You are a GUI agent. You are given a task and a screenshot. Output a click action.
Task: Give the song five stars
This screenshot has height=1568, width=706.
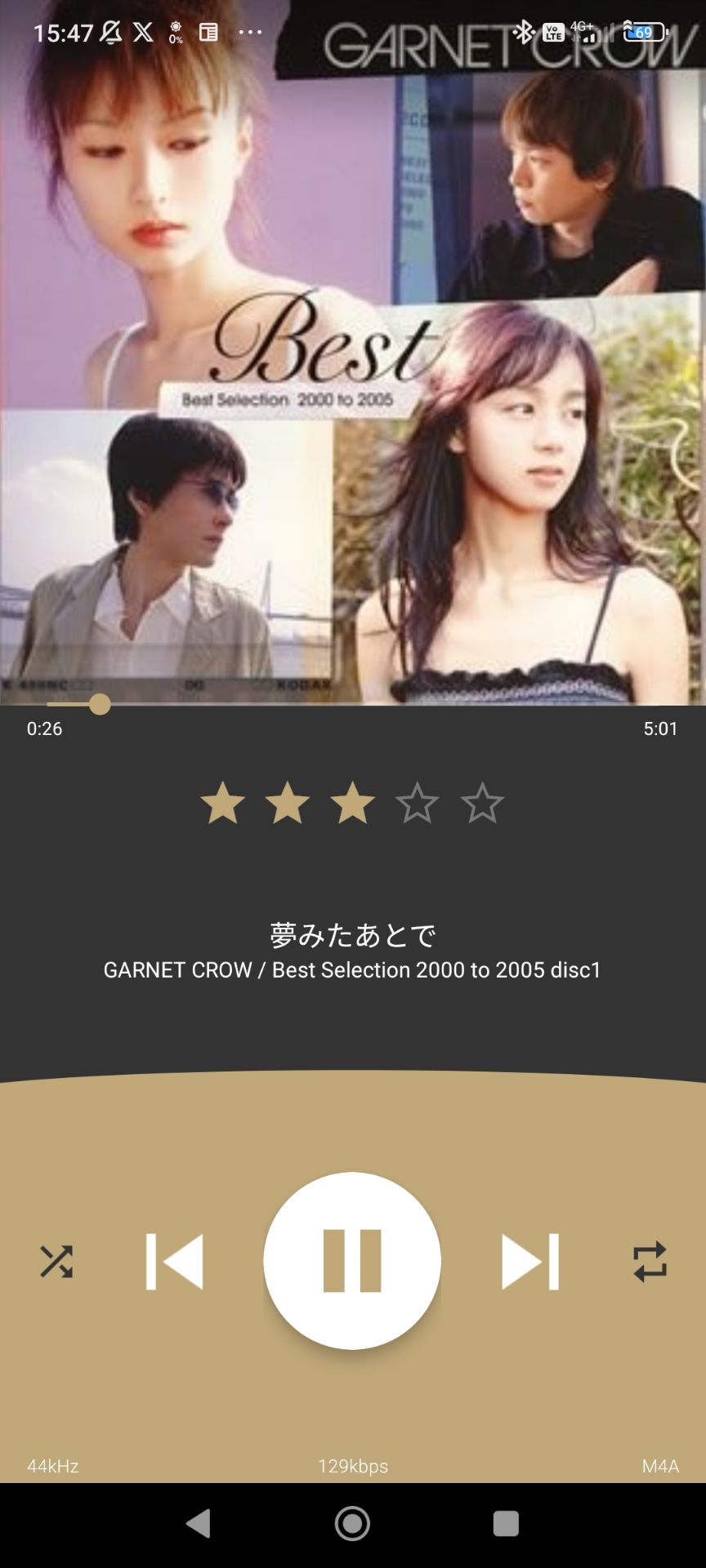click(x=482, y=804)
